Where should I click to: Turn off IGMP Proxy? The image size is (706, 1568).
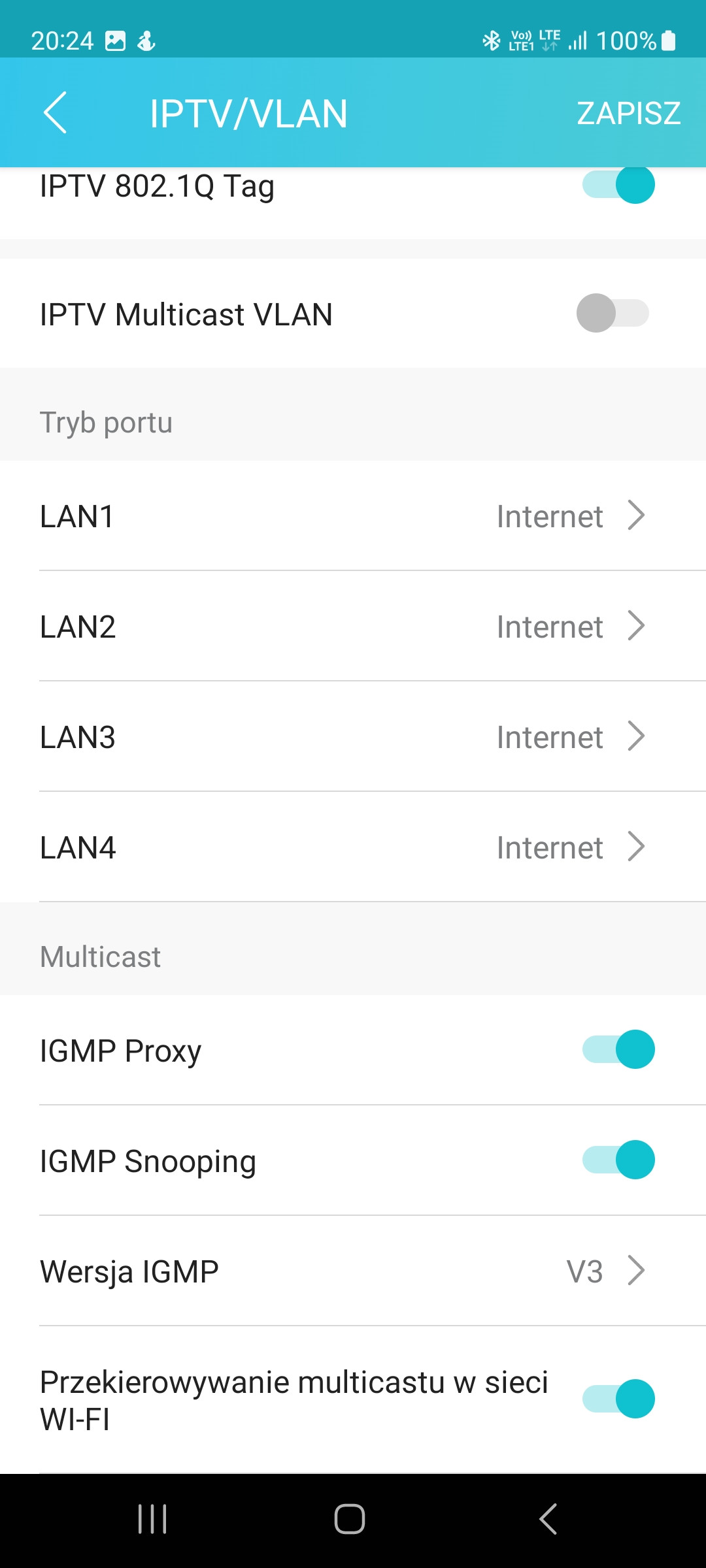(x=618, y=1049)
